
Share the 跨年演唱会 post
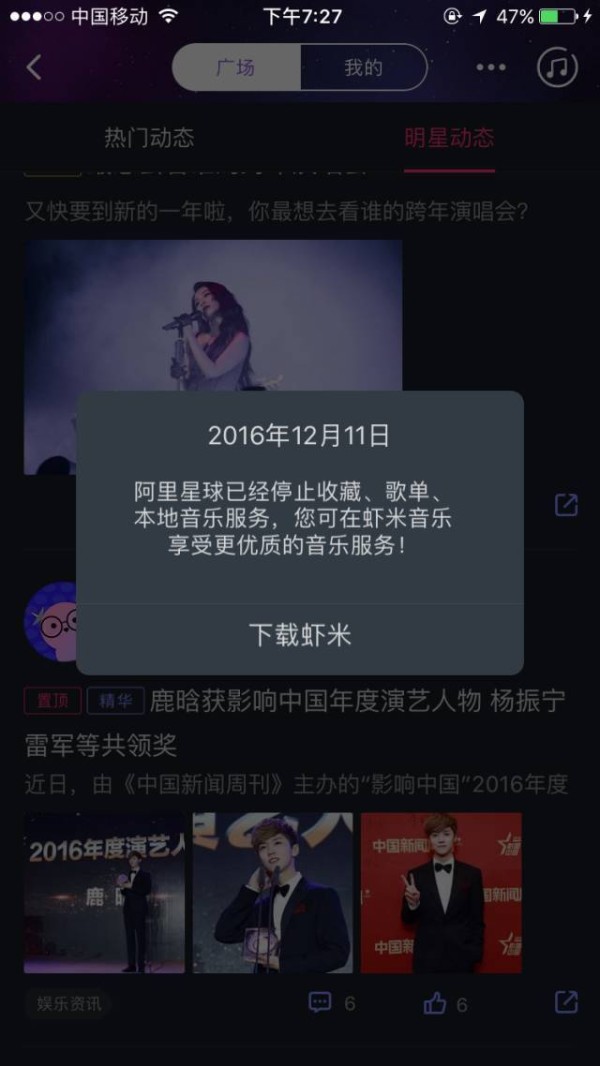point(566,505)
